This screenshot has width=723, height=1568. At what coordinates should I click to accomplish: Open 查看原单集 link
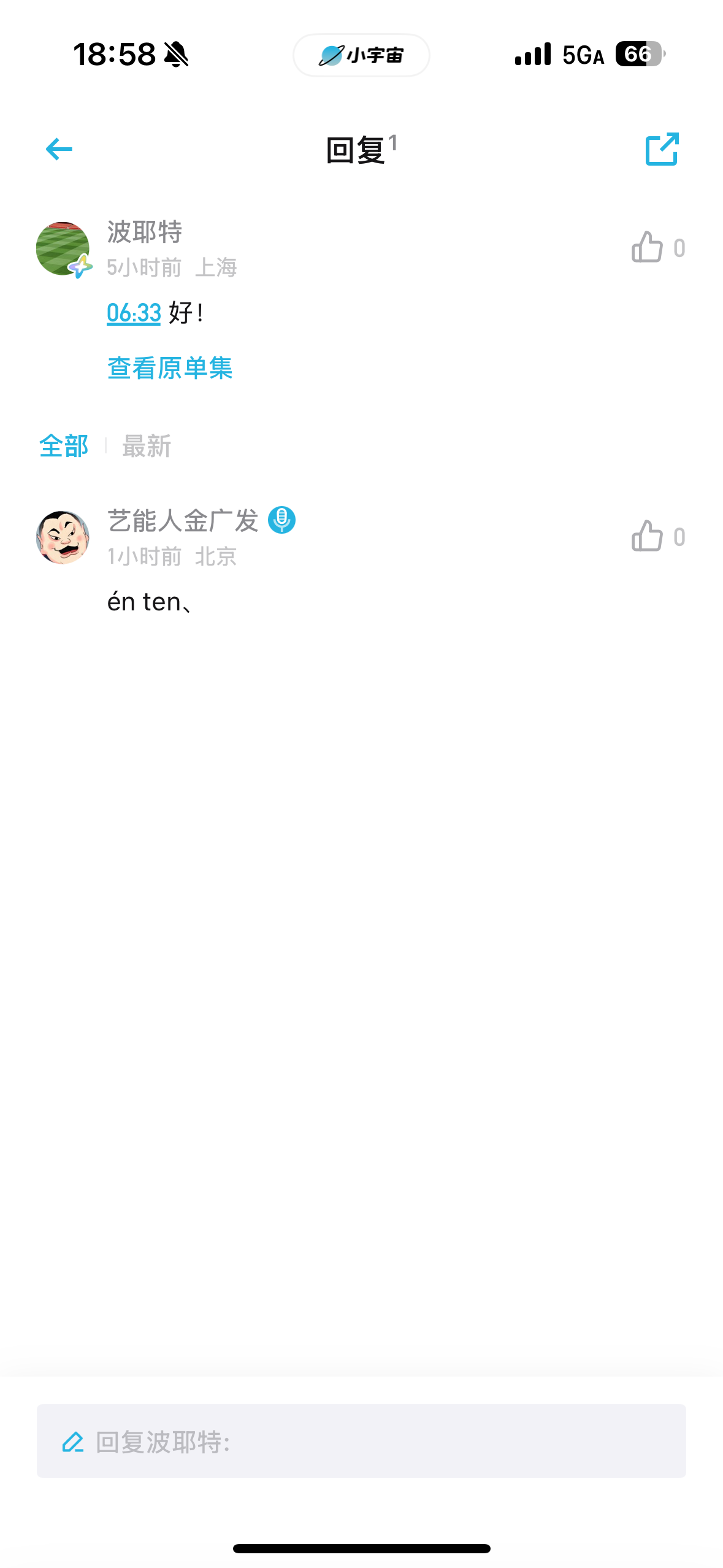pyautogui.click(x=170, y=368)
